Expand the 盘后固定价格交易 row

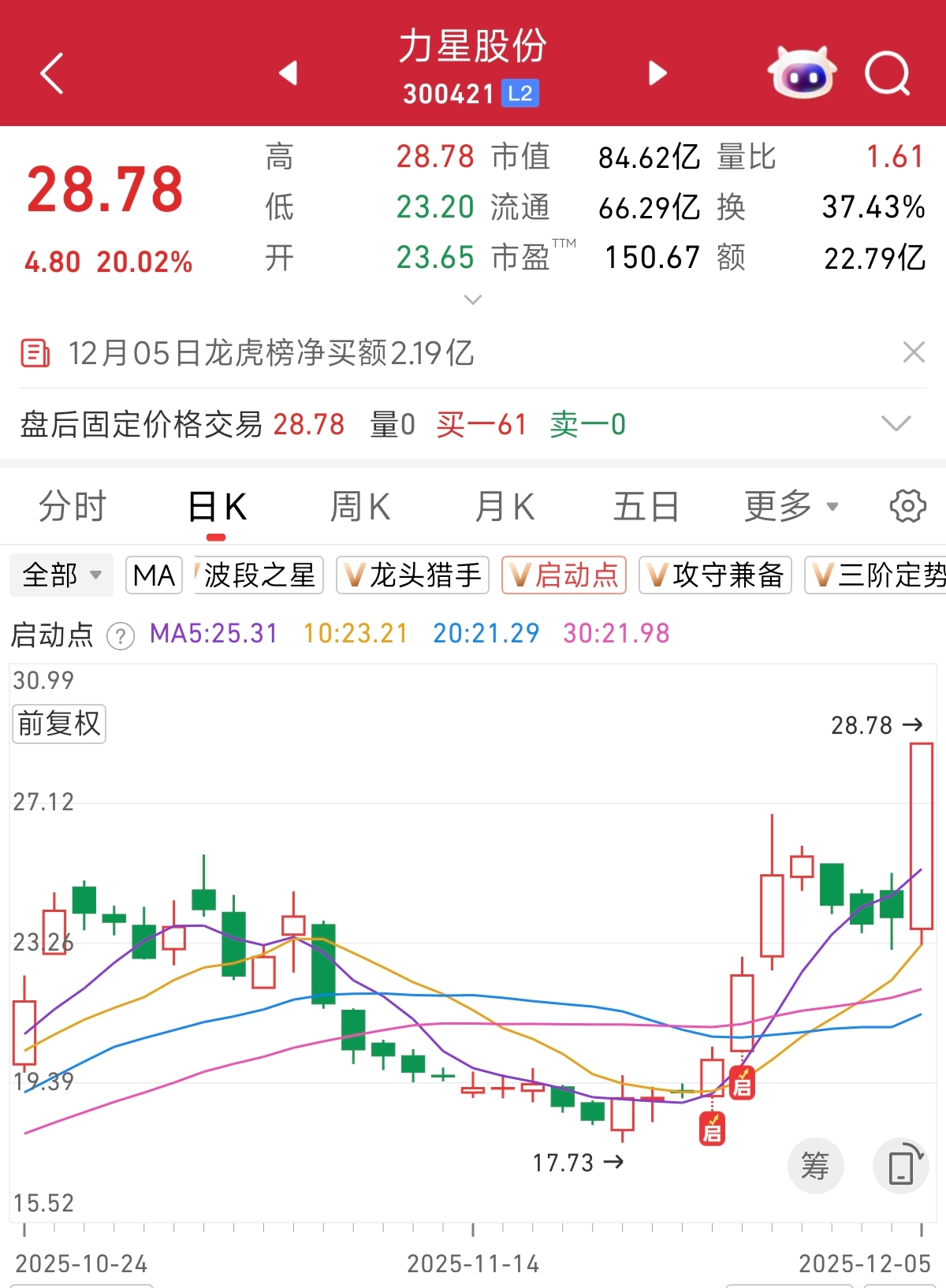[x=896, y=424]
